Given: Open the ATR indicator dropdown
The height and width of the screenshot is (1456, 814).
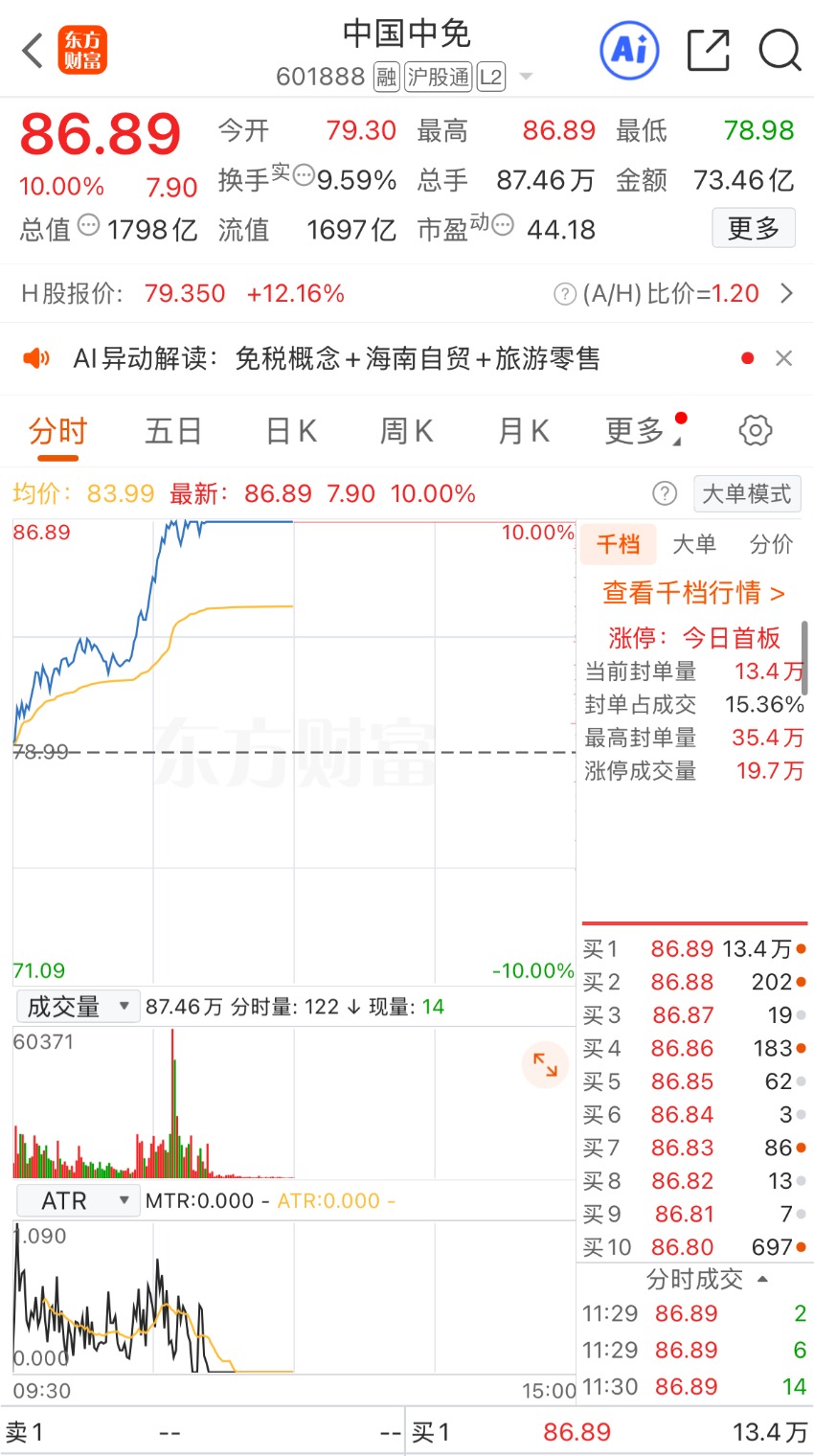Looking at the screenshot, I should (78, 1200).
